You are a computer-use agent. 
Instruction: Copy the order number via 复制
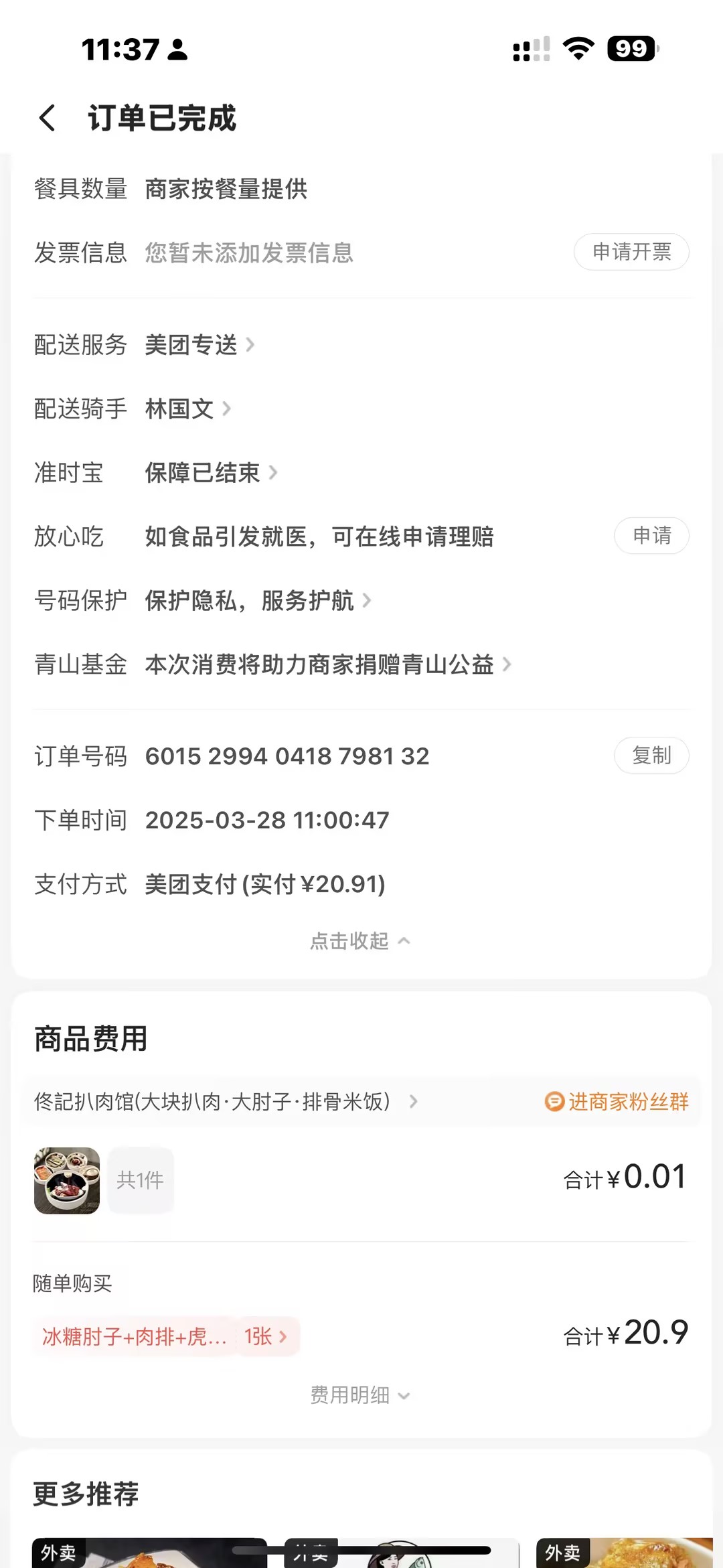point(651,756)
